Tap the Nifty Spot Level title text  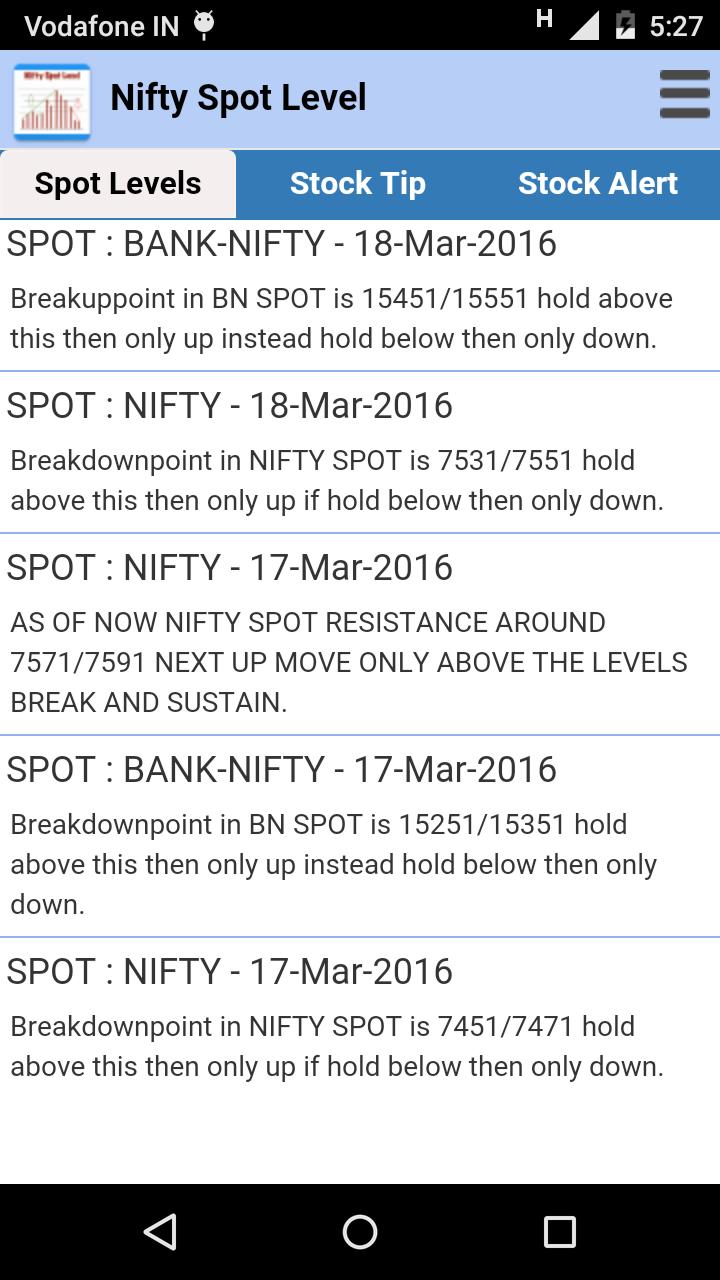click(x=238, y=97)
